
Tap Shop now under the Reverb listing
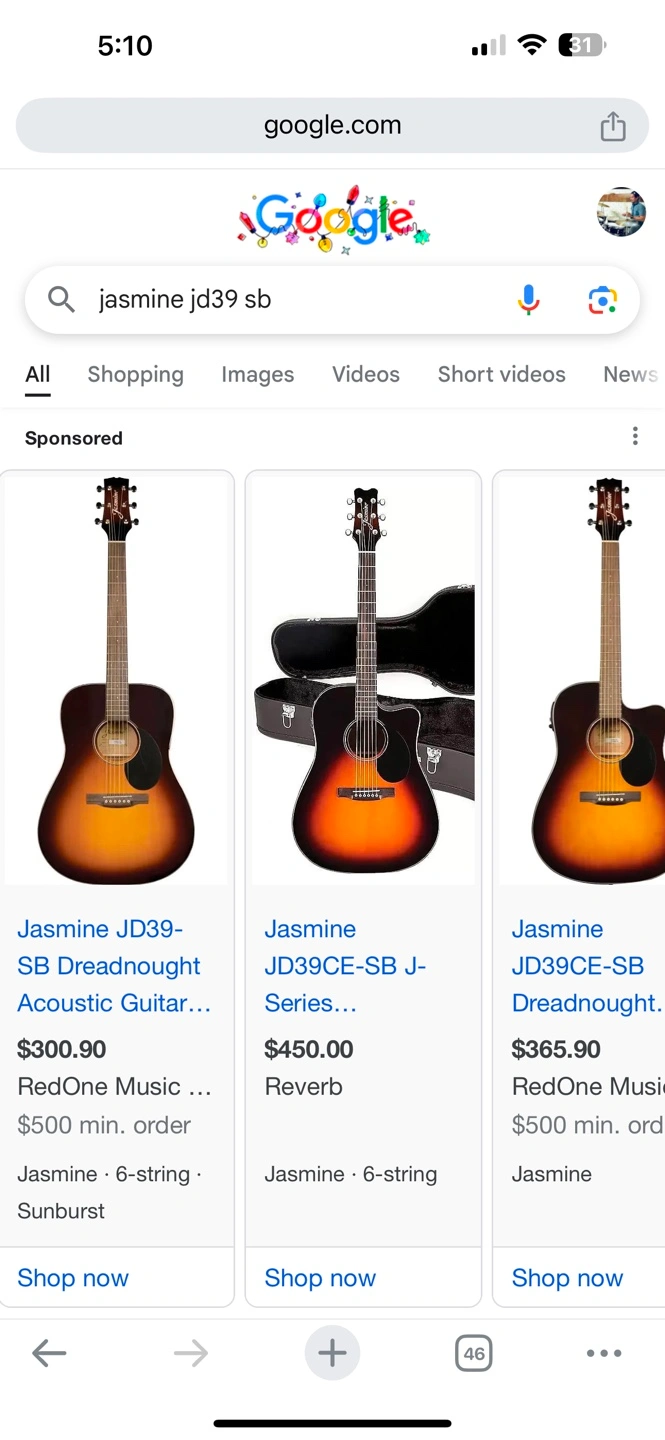pyautogui.click(x=320, y=1278)
